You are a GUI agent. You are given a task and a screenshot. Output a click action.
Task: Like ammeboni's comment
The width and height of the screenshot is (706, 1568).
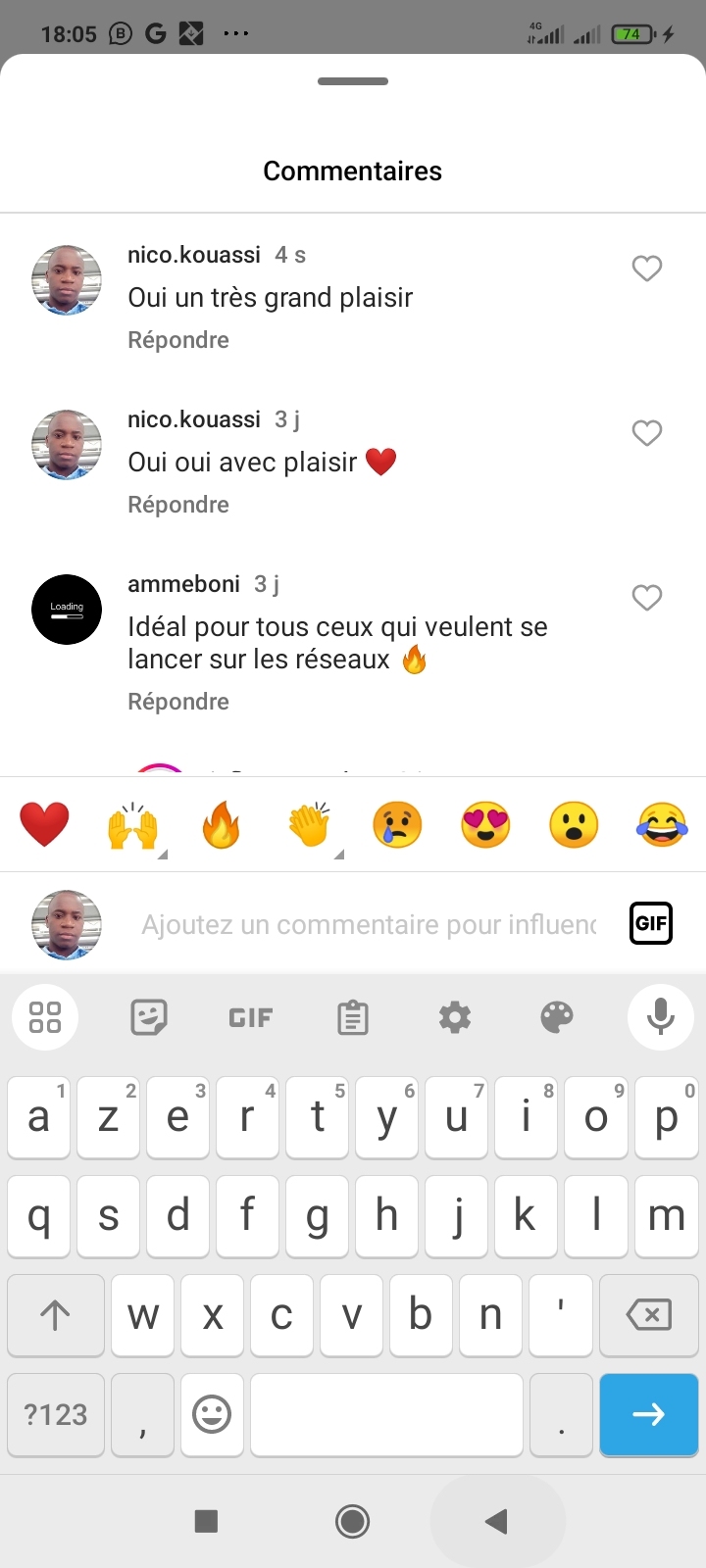(x=646, y=598)
